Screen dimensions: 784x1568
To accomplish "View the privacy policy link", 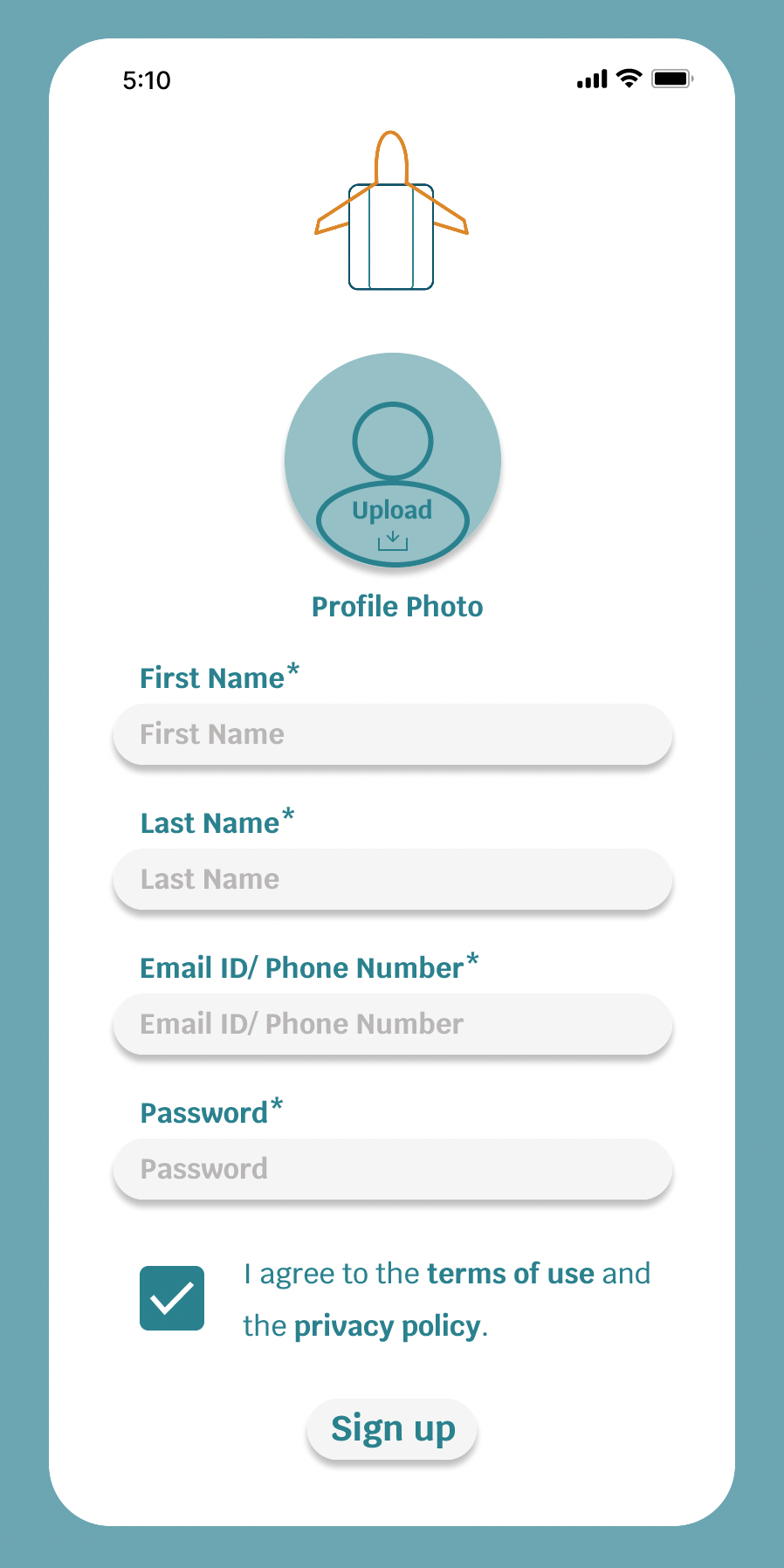I will (387, 1326).
